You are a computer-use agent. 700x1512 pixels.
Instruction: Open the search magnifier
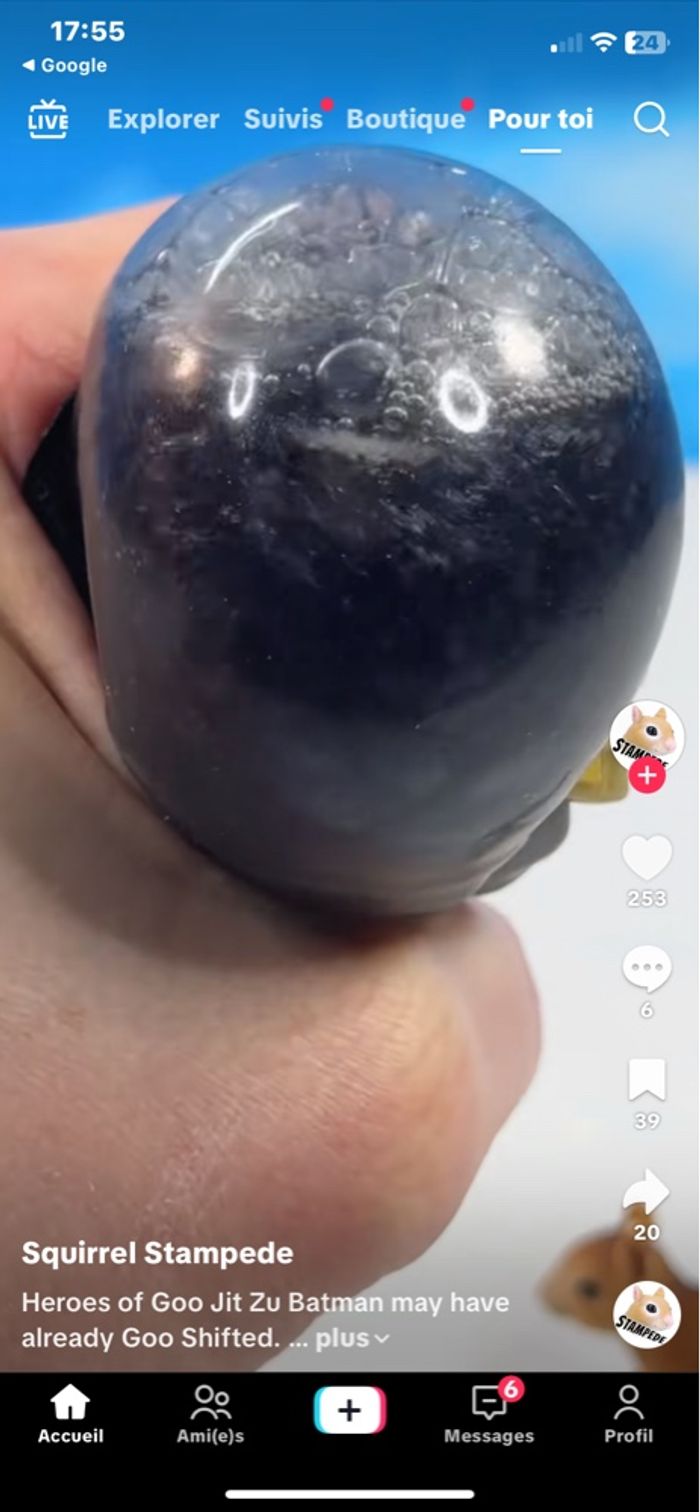pos(651,120)
